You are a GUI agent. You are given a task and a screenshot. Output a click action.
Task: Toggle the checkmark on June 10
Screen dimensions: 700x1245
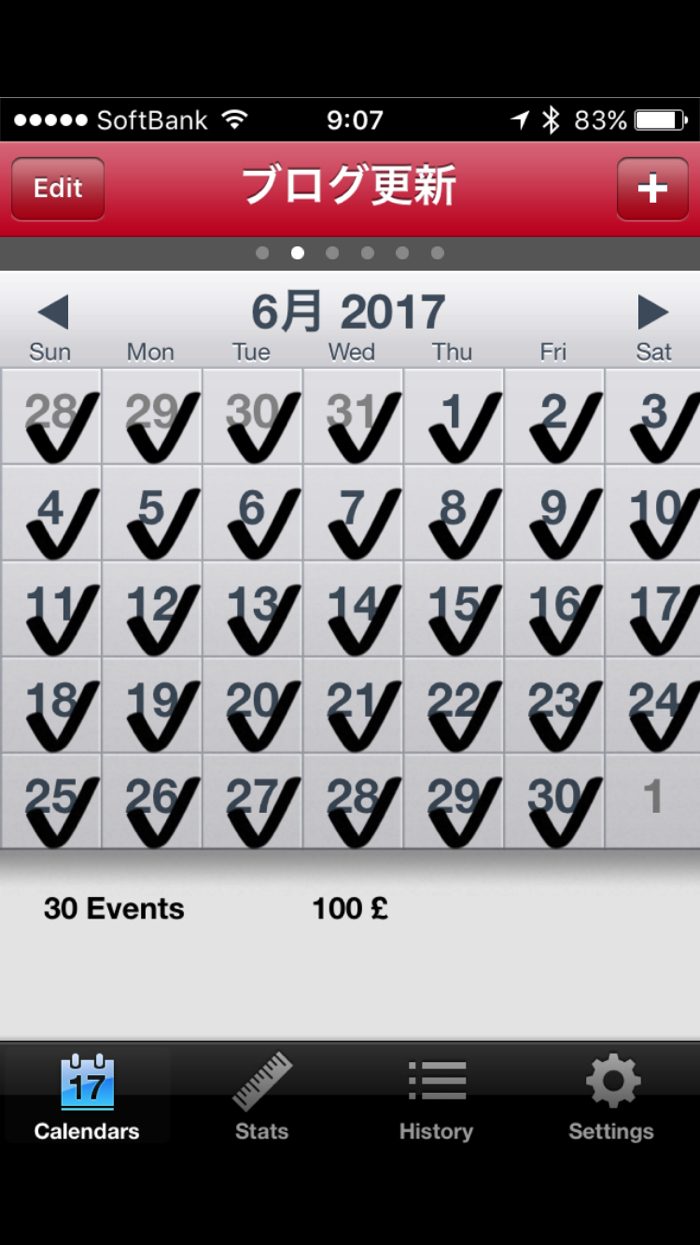653,512
